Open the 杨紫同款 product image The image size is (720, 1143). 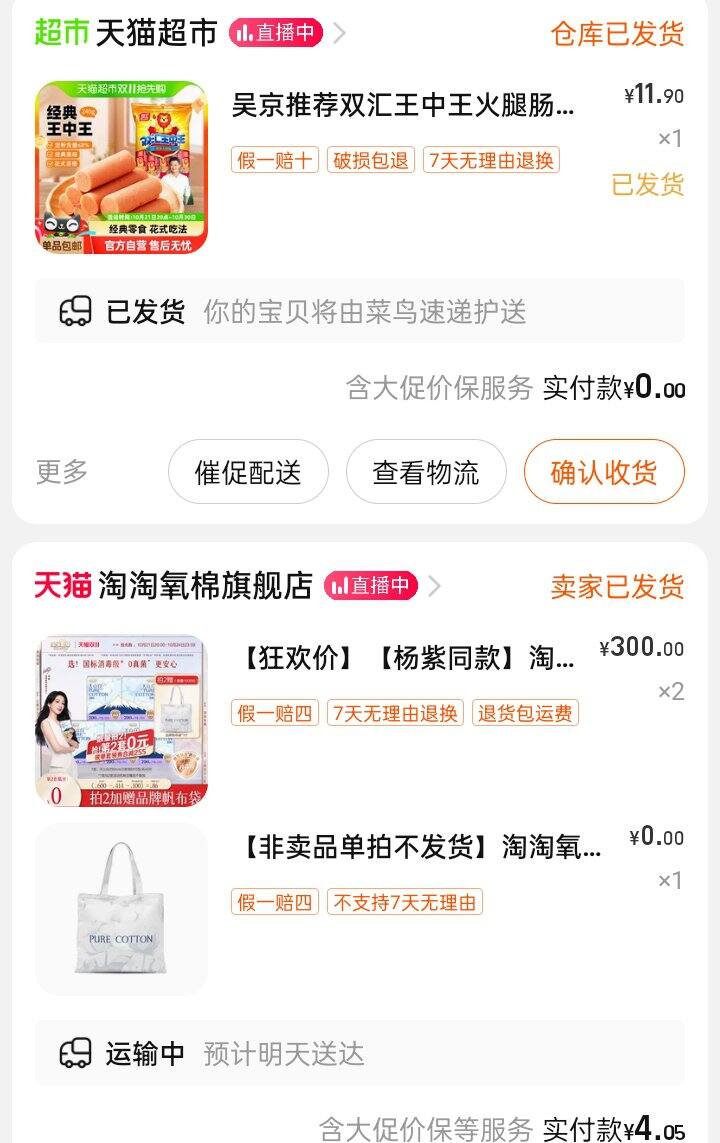coord(121,720)
